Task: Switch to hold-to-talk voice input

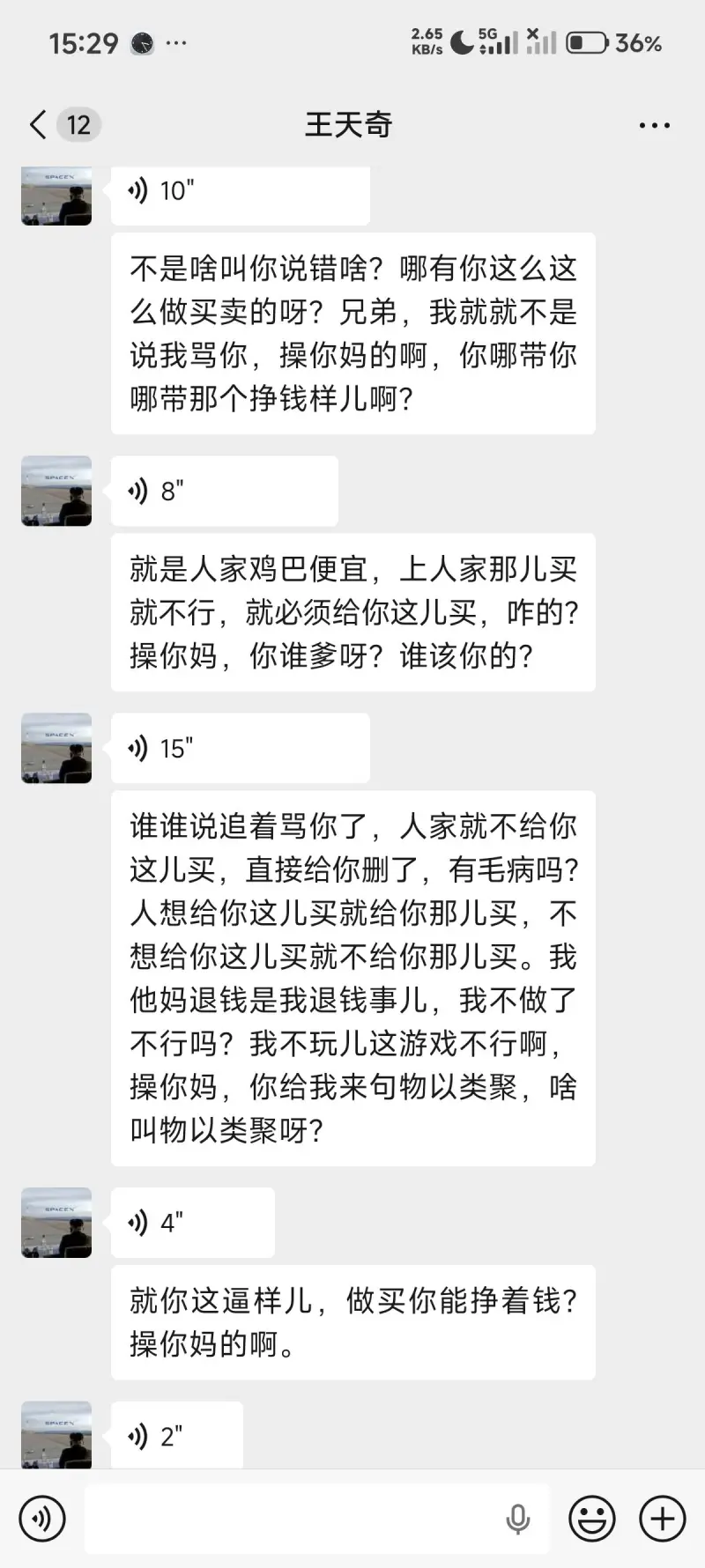Action: tap(41, 1518)
